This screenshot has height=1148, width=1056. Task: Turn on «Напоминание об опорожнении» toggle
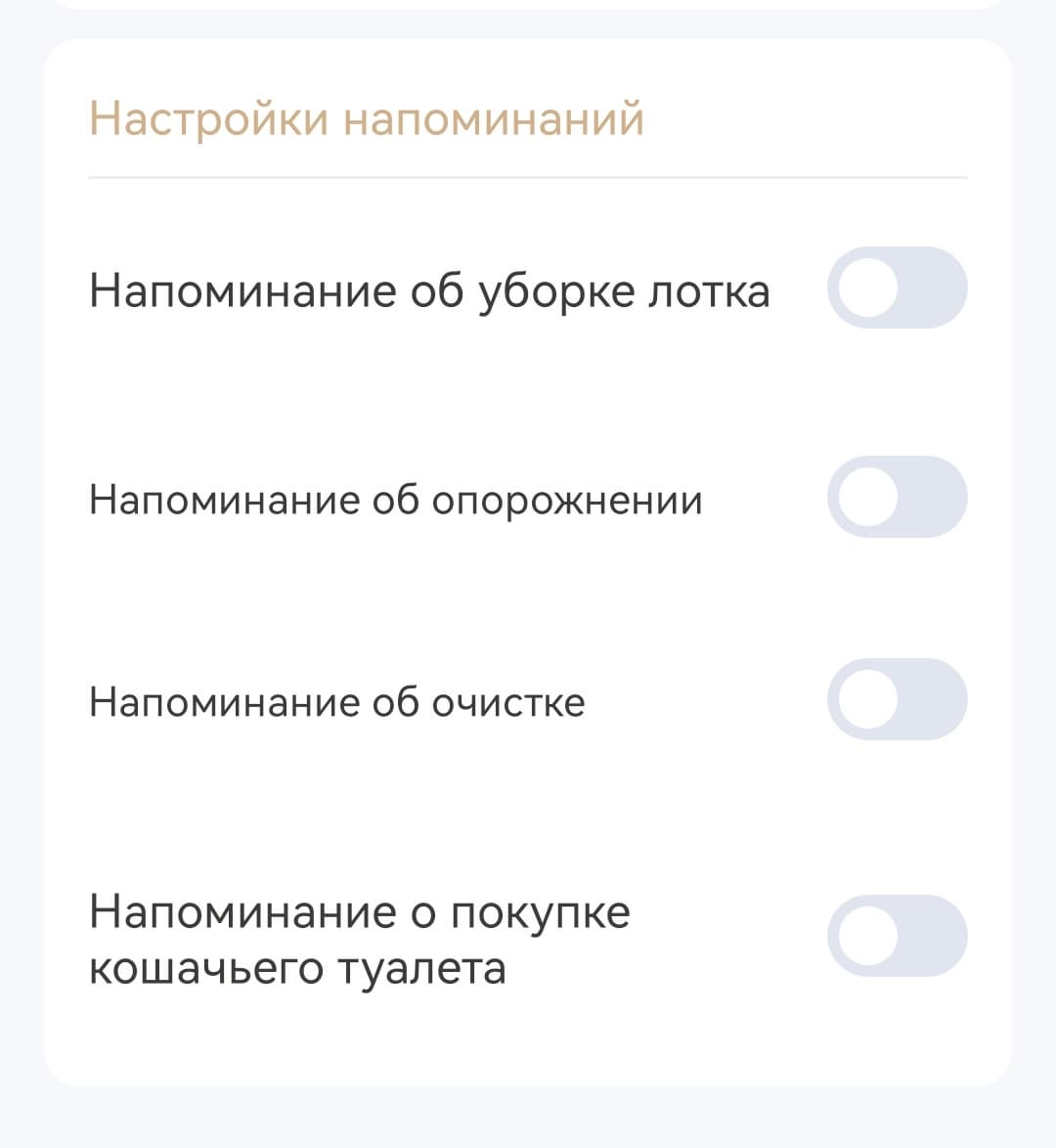tap(897, 497)
